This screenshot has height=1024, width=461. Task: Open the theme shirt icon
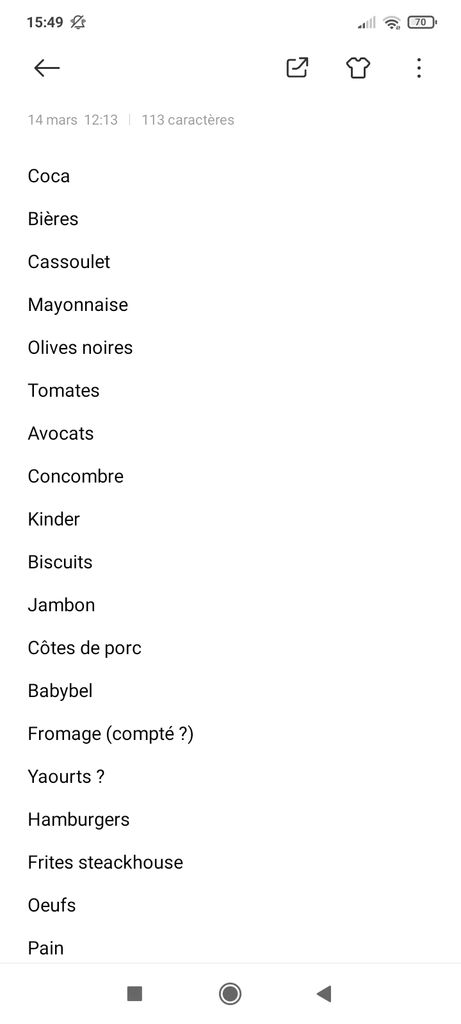[x=358, y=68]
